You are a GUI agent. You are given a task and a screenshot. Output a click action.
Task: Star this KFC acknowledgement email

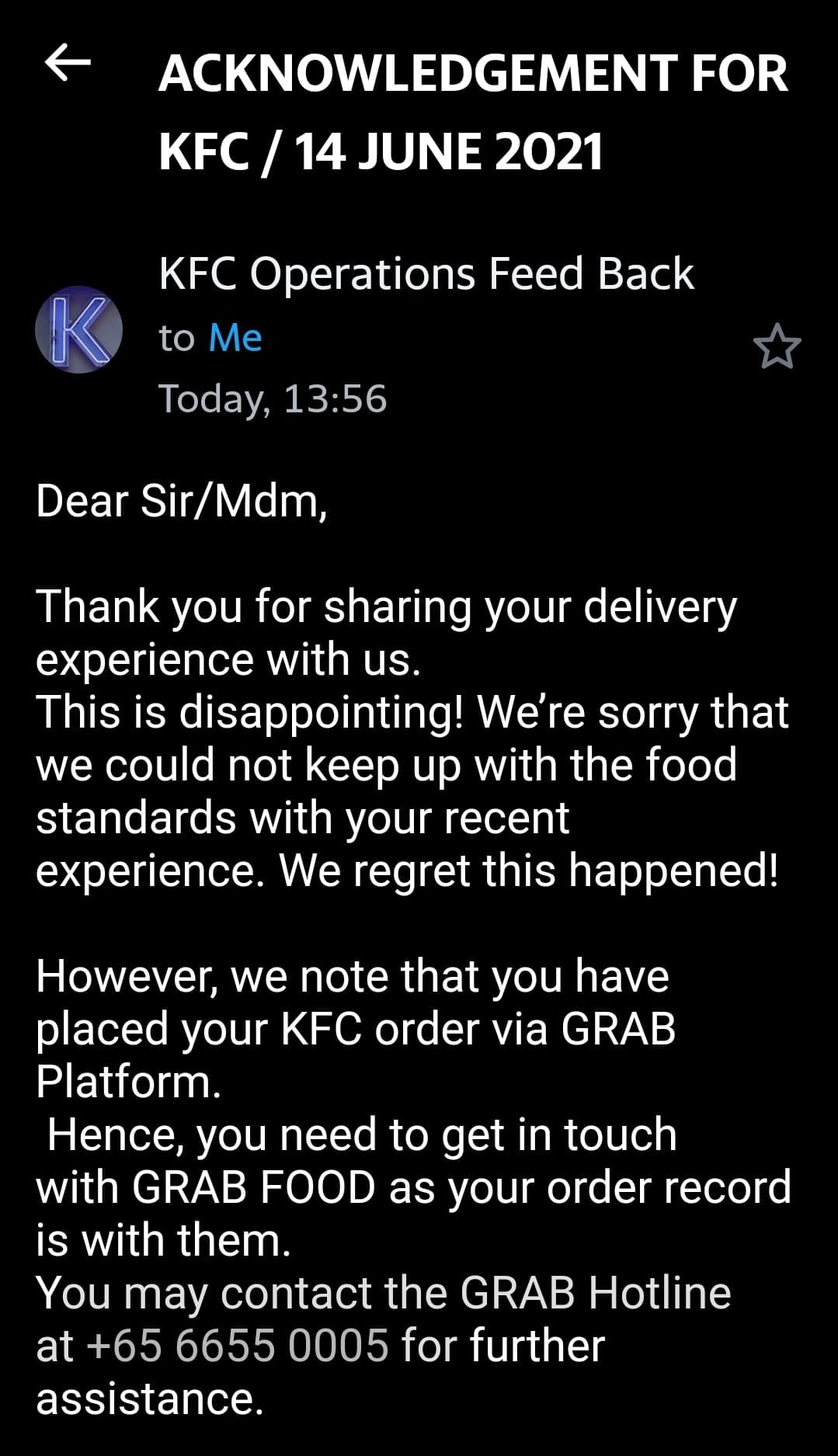click(776, 347)
